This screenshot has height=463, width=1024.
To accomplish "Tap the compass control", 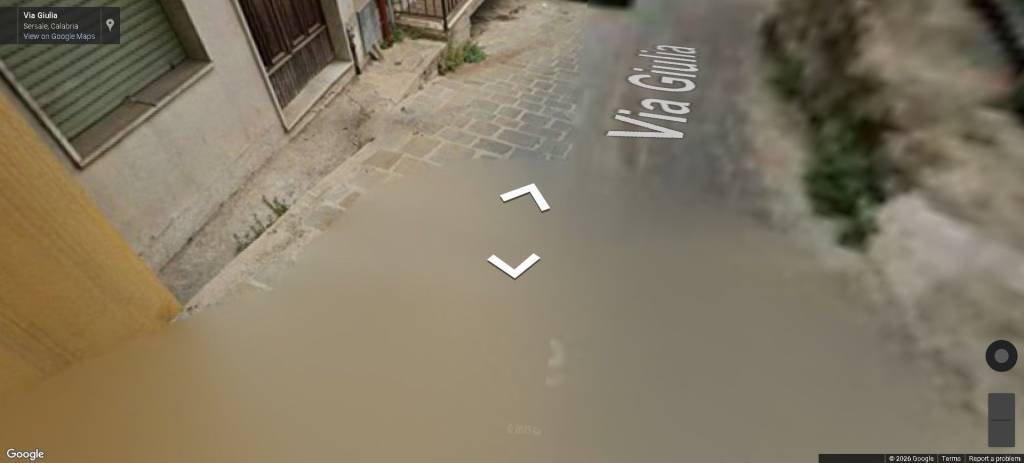I will click(1001, 355).
